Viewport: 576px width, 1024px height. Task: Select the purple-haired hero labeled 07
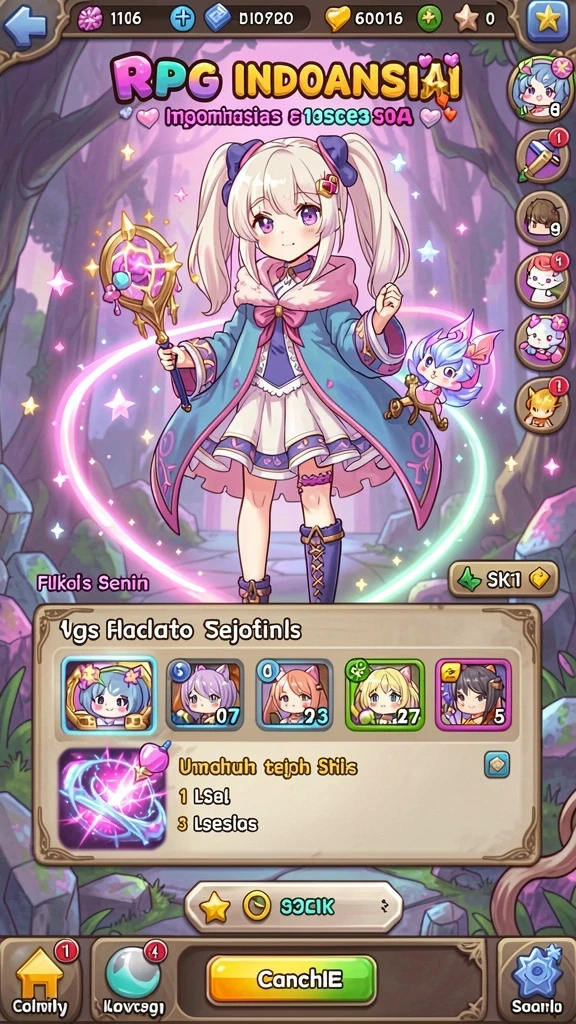tap(205, 694)
